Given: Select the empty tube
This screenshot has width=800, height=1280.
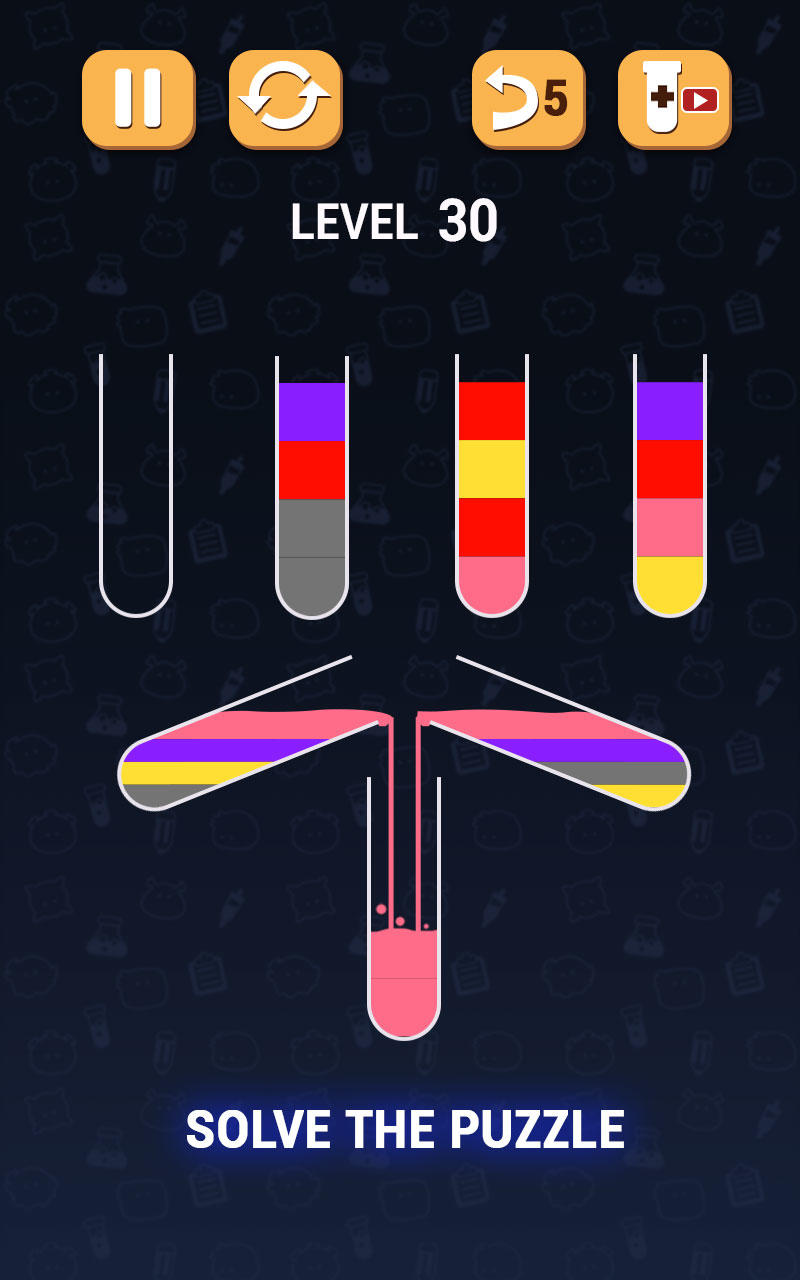Looking at the screenshot, I should [x=136, y=485].
